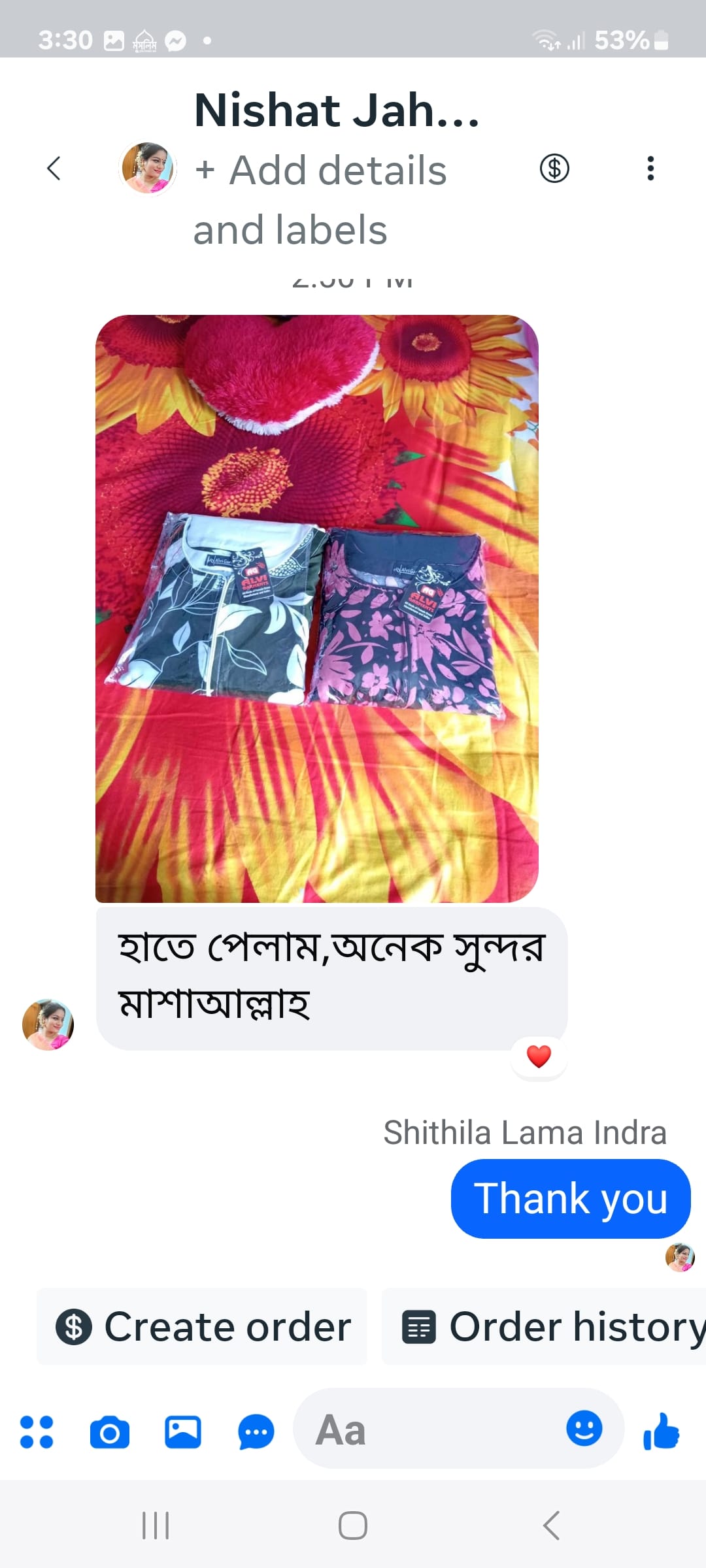The height and width of the screenshot is (1568, 706).
Task: Go back from the chat with Nishat
Action: [54, 169]
